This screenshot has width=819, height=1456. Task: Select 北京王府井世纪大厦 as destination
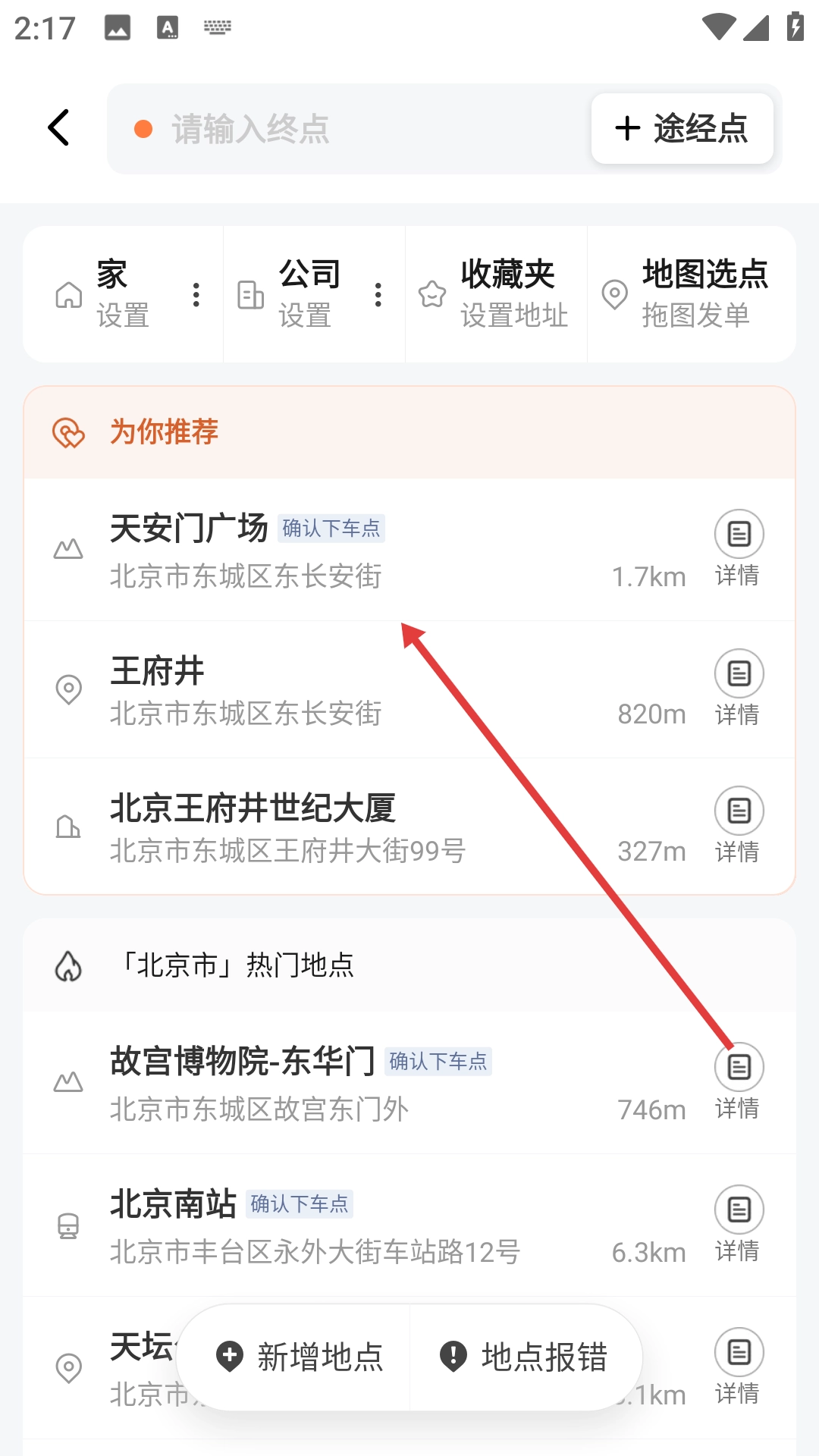(x=341, y=827)
